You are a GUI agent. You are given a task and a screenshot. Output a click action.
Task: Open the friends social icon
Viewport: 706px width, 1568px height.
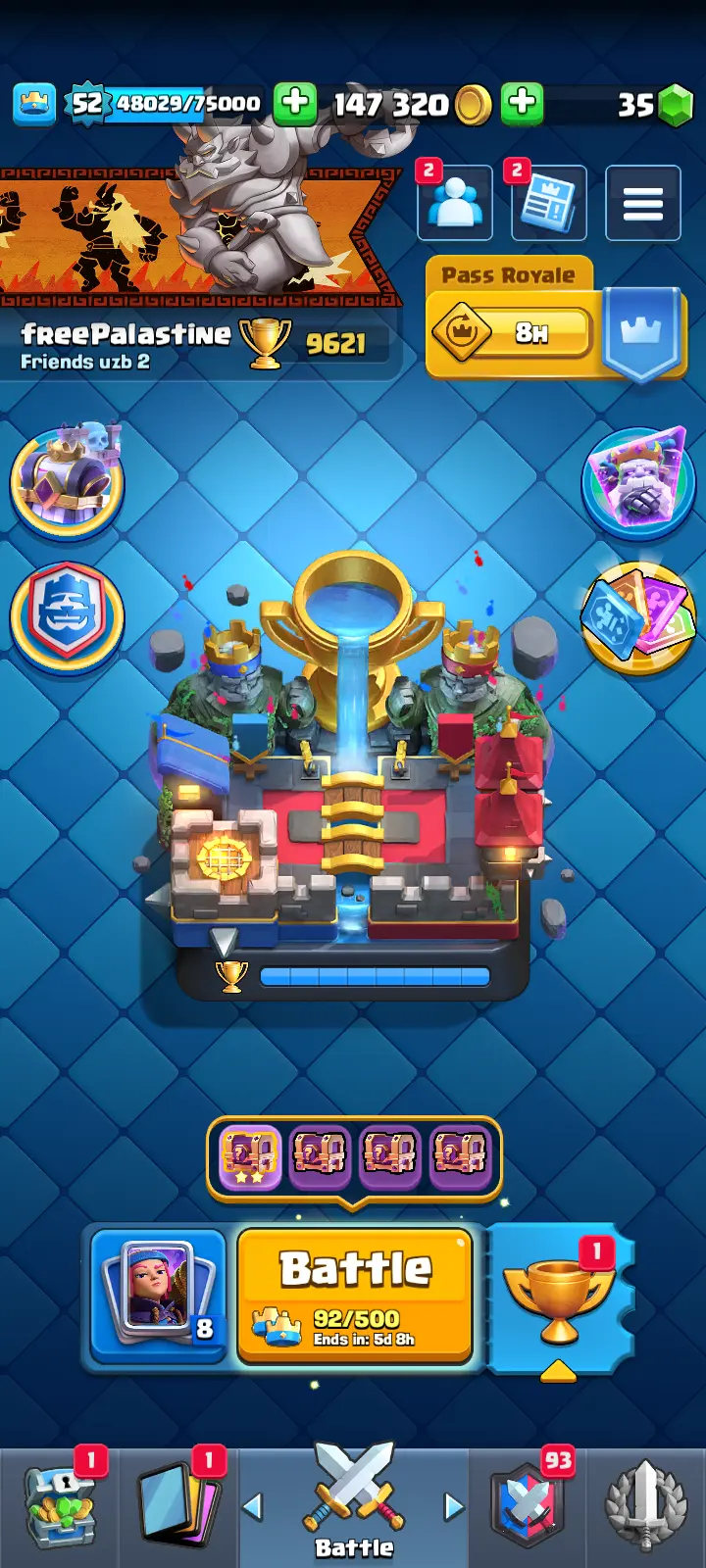455,204
